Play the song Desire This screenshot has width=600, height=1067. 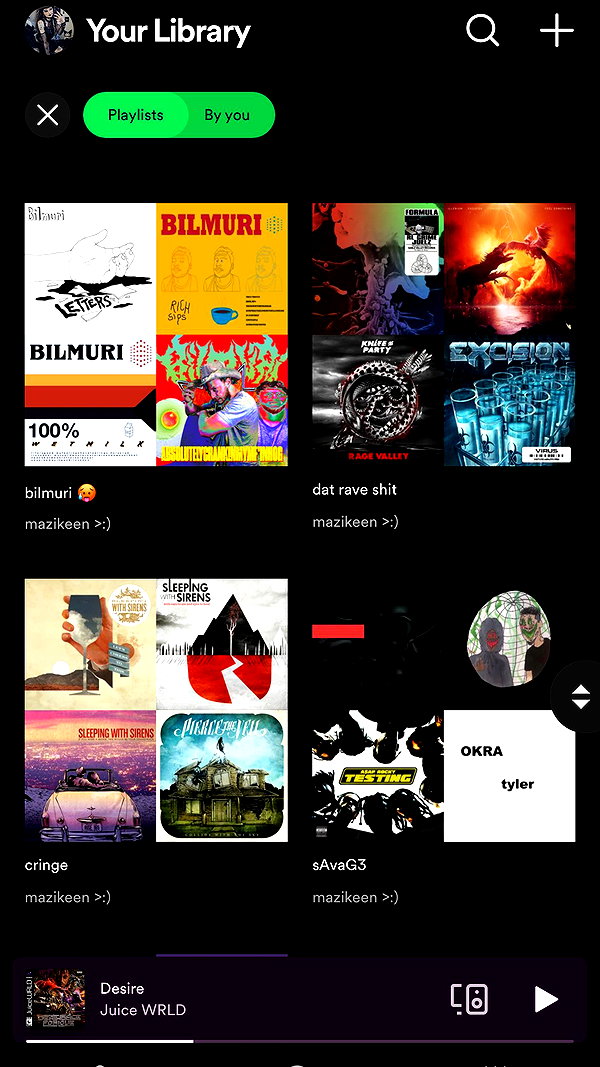[546, 999]
